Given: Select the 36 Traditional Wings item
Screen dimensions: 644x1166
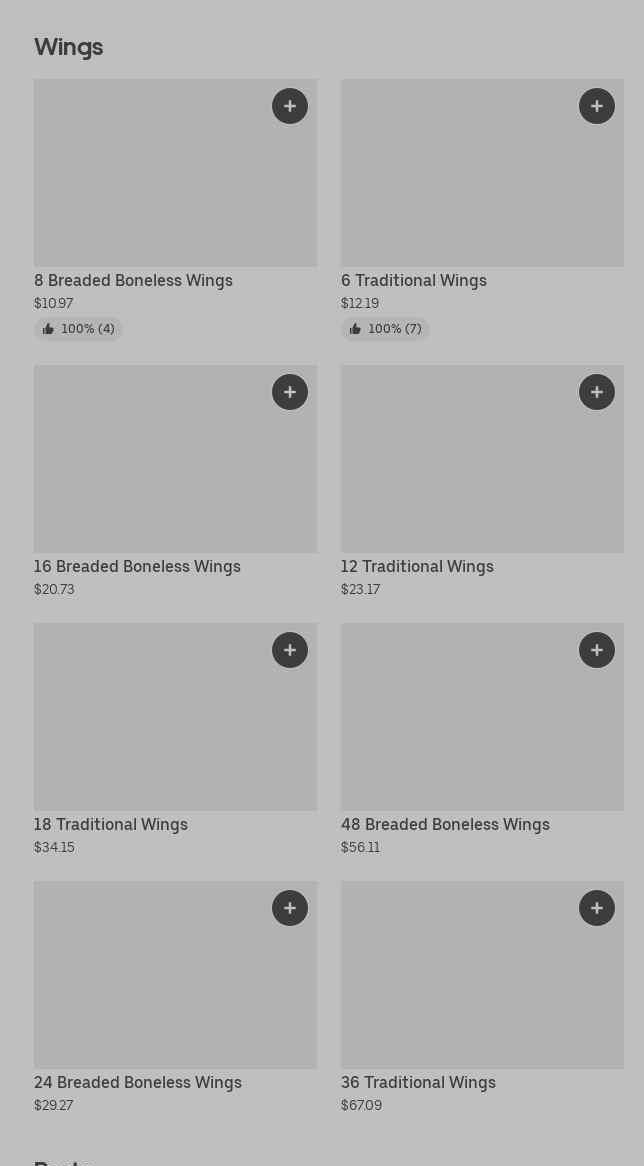Looking at the screenshot, I should pyautogui.click(x=460, y=990).
